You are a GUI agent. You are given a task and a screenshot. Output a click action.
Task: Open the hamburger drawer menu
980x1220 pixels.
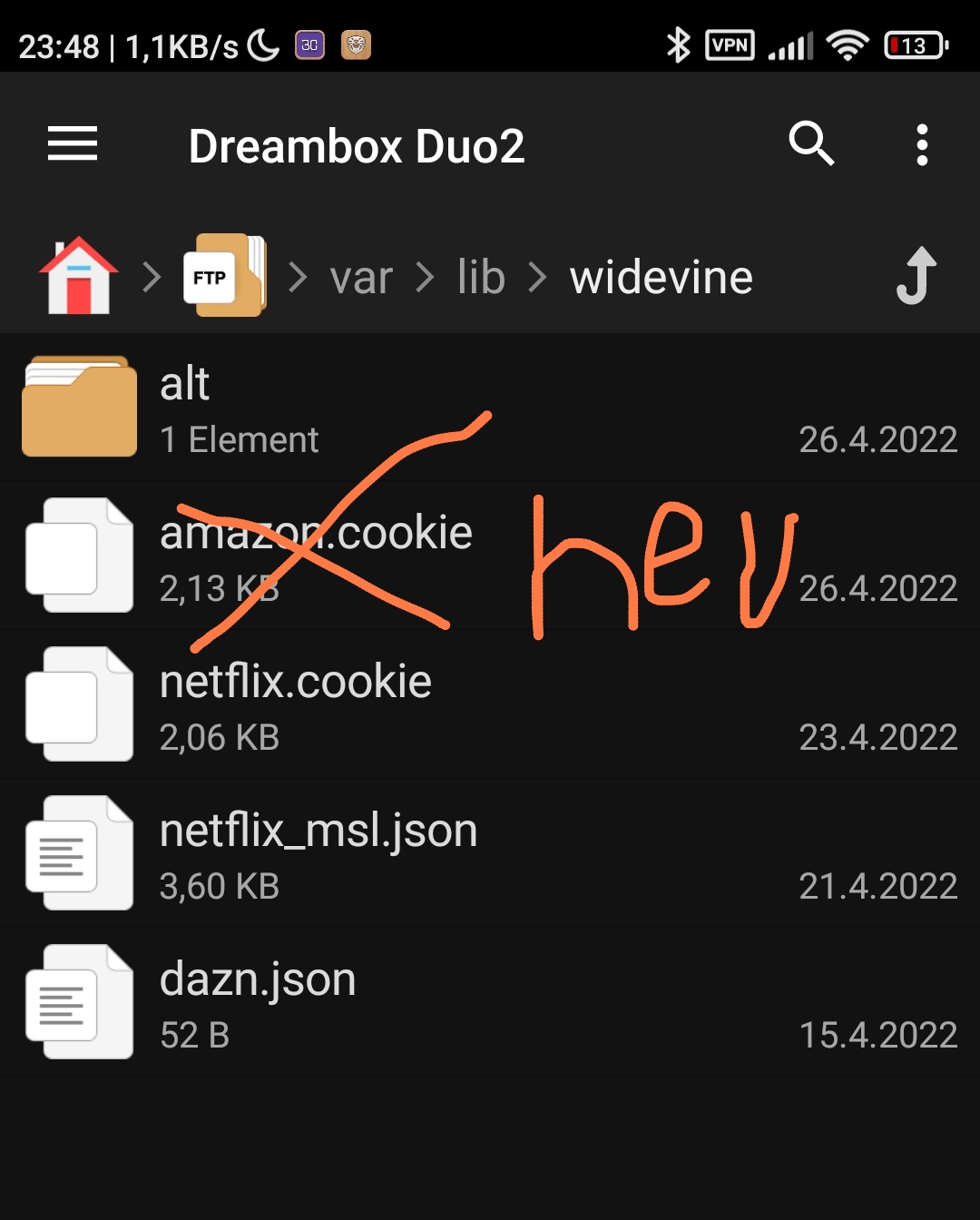pyautogui.click(x=73, y=144)
